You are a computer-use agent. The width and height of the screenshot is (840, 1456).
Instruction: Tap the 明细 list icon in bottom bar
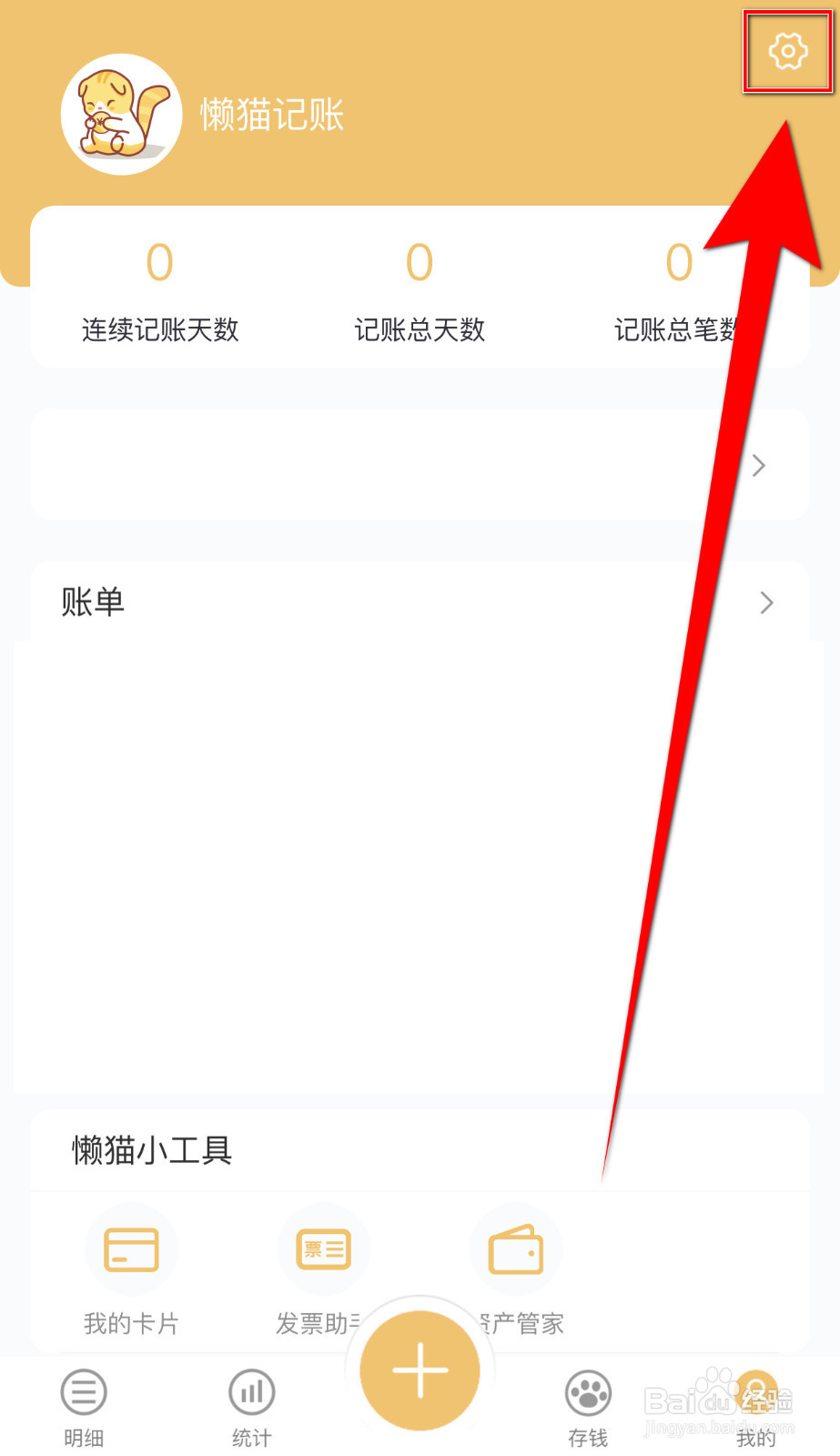click(84, 1392)
